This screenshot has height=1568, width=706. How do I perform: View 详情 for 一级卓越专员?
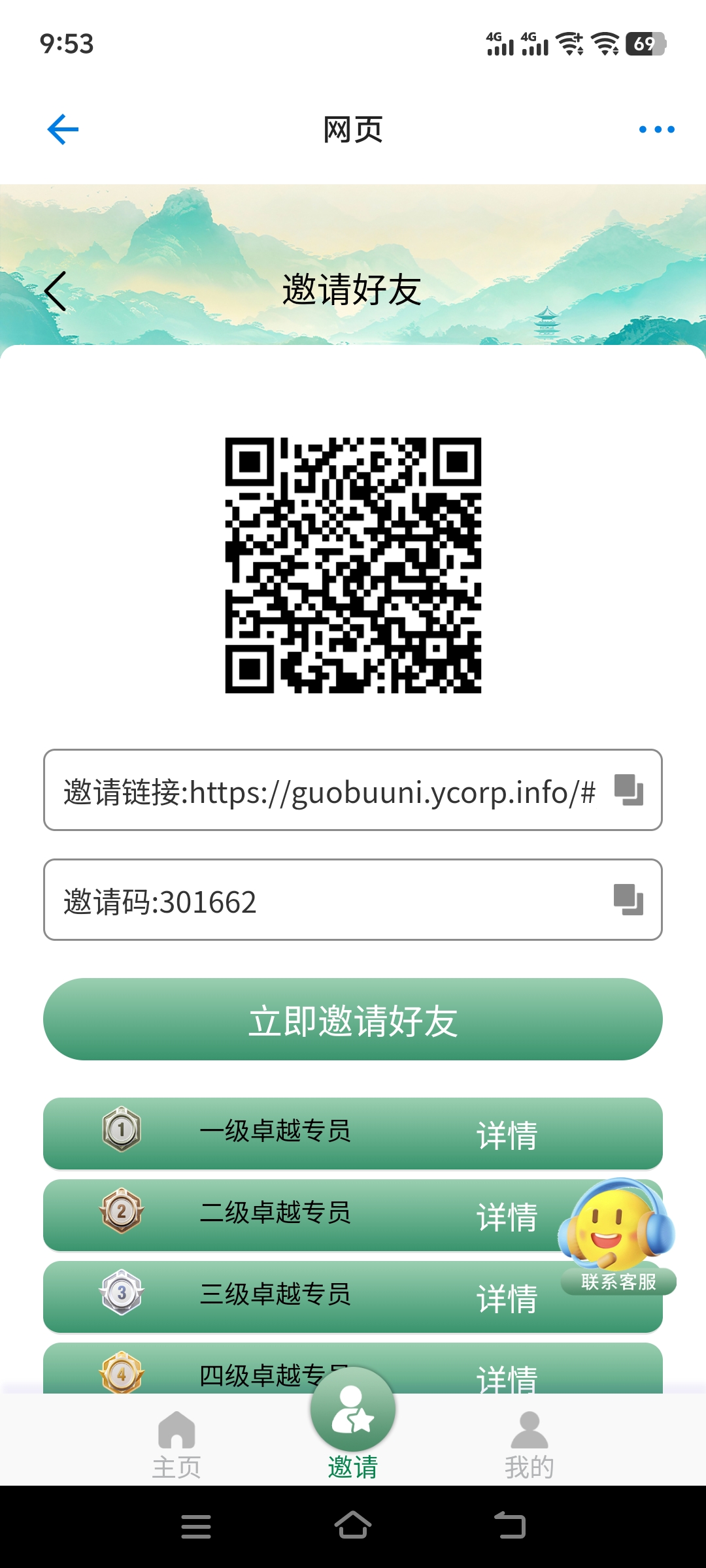(507, 1135)
